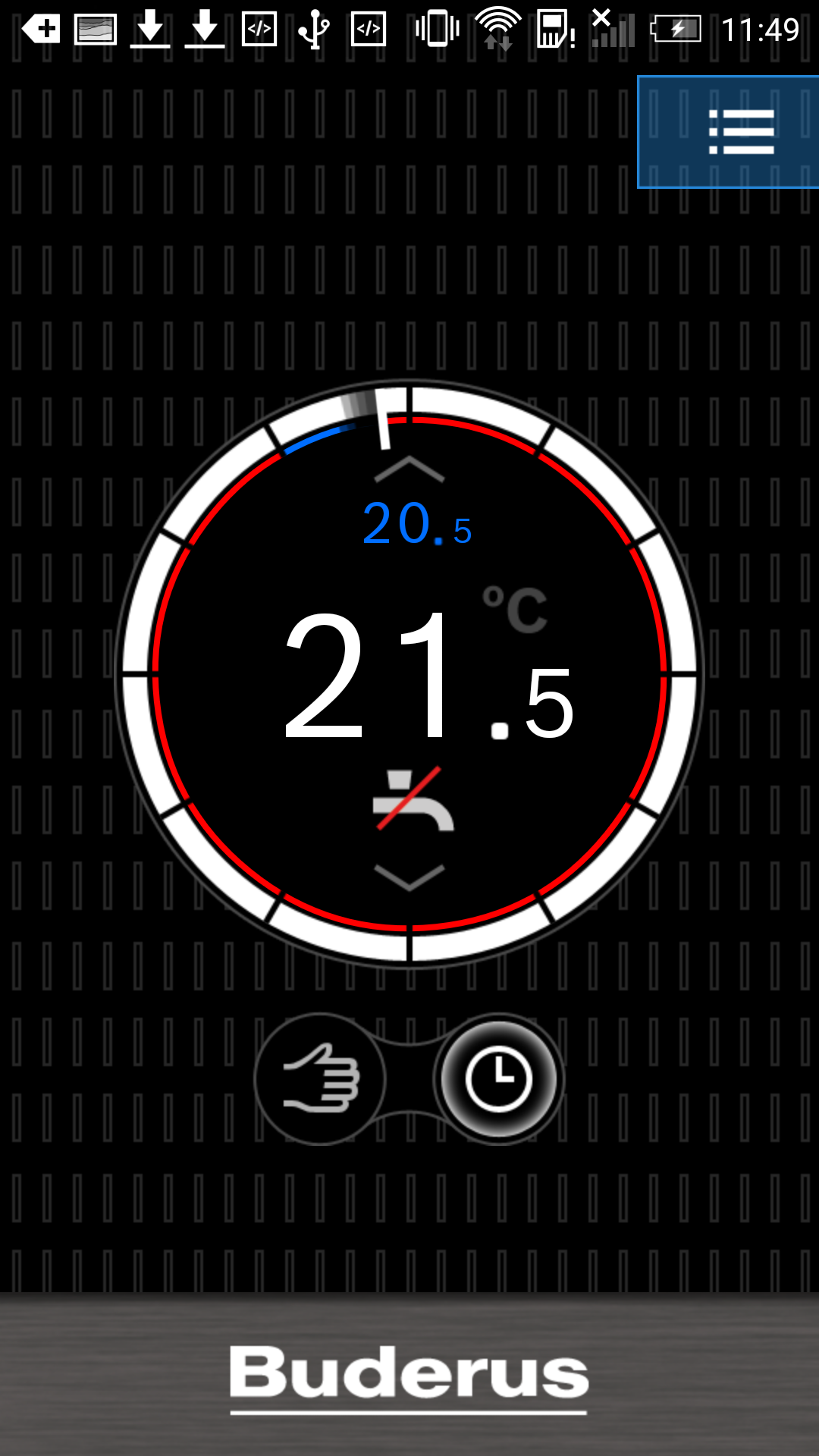The image size is (819, 1456).
Task: Tap the crossed-out hot water tap icon
Action: coord(413,799)
